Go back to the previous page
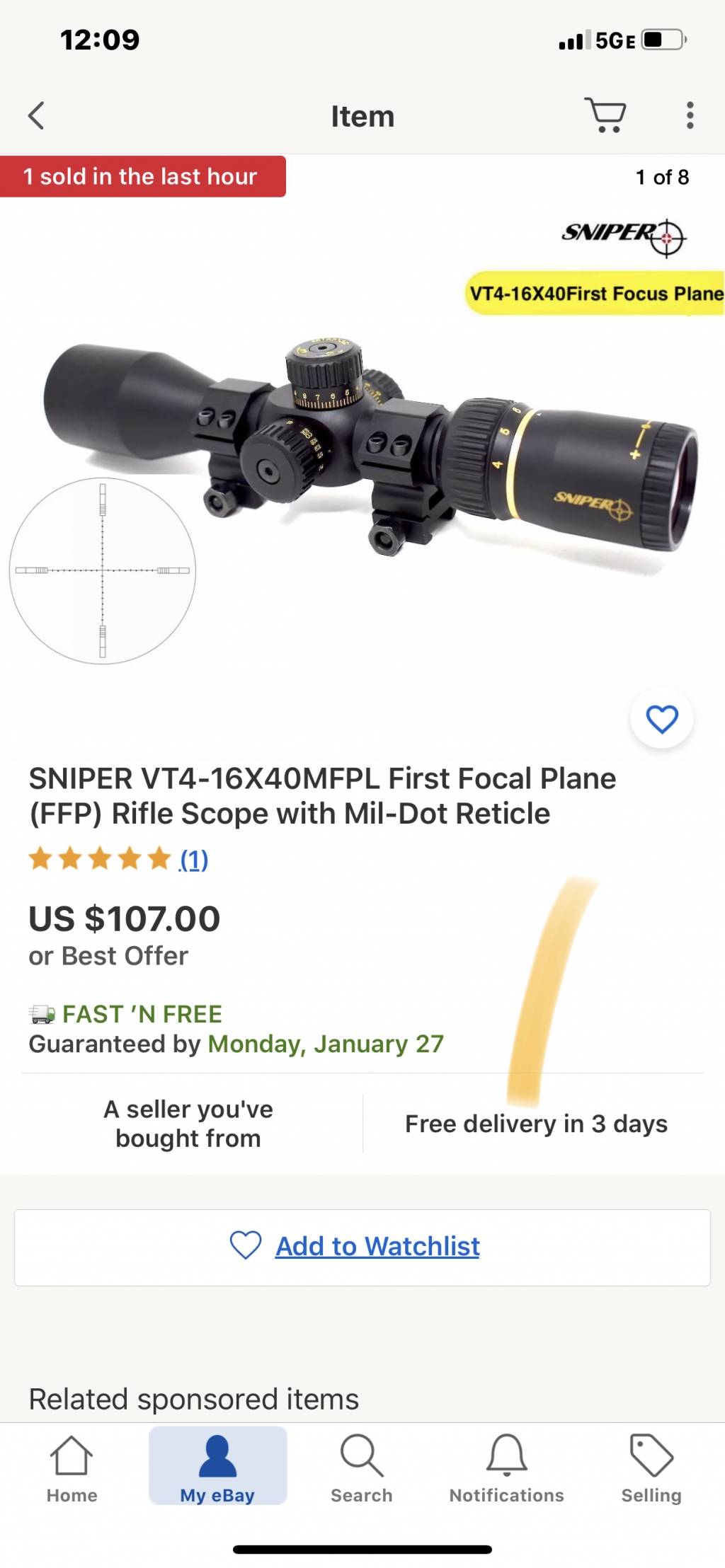The height and width of the screenshot is (1568, 725). (x=37, y=115)
